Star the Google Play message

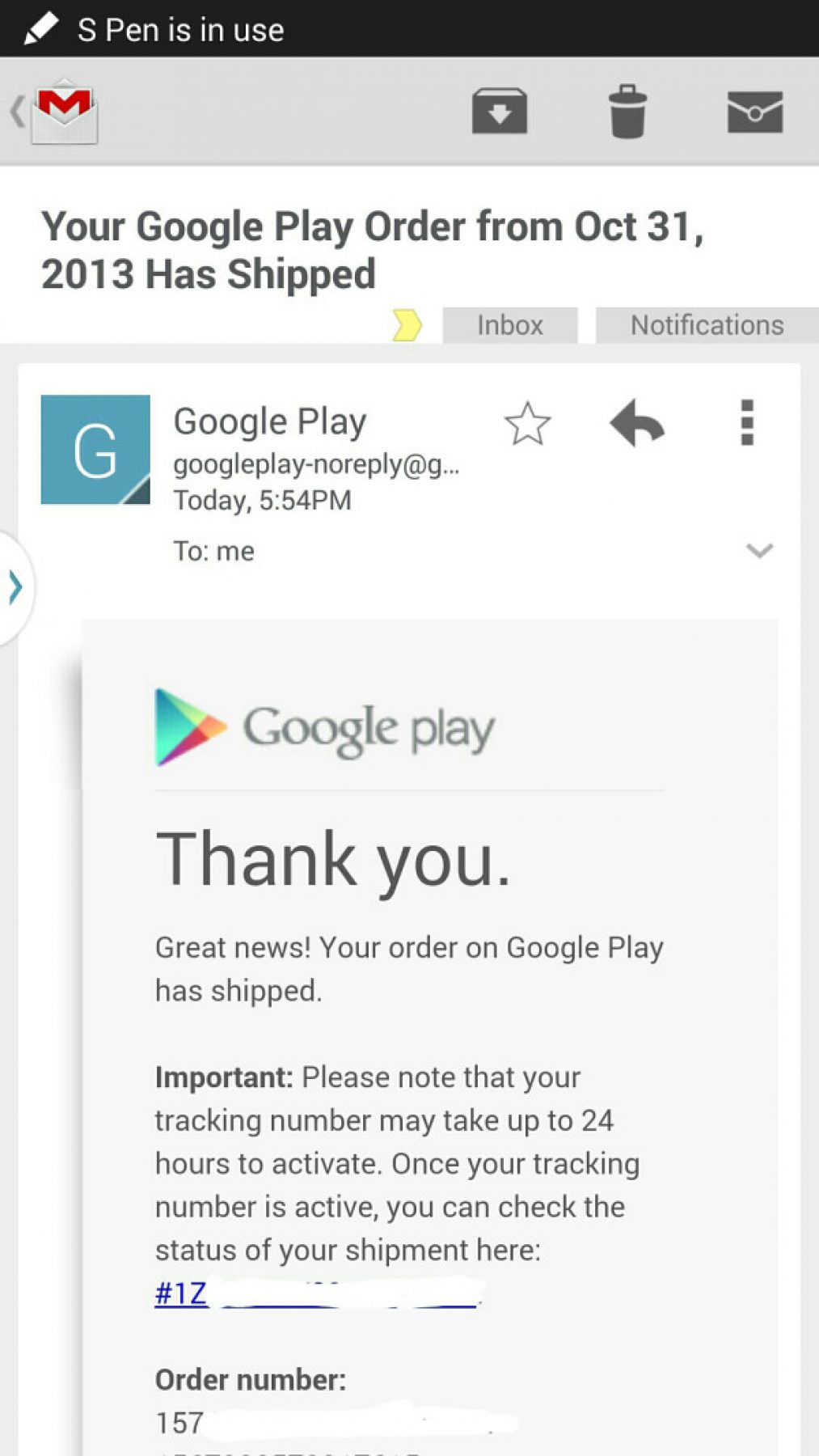coord(527,423)
